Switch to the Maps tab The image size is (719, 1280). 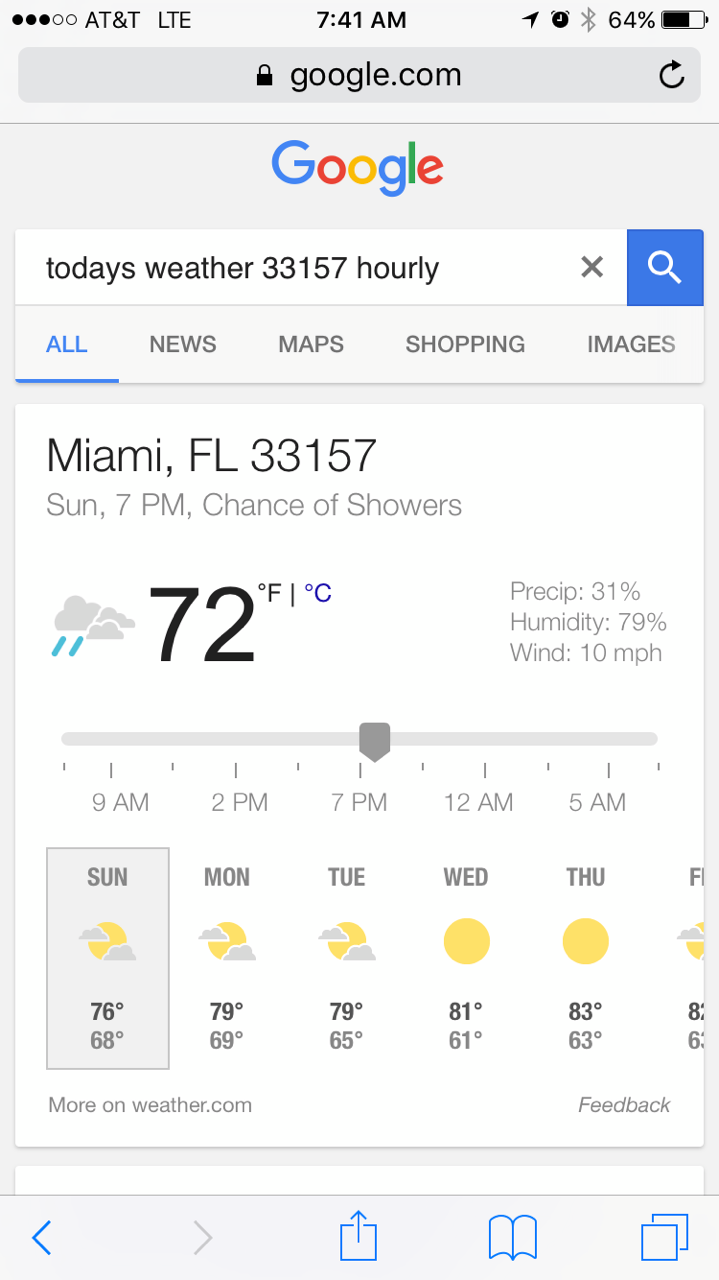coord(311,344)
